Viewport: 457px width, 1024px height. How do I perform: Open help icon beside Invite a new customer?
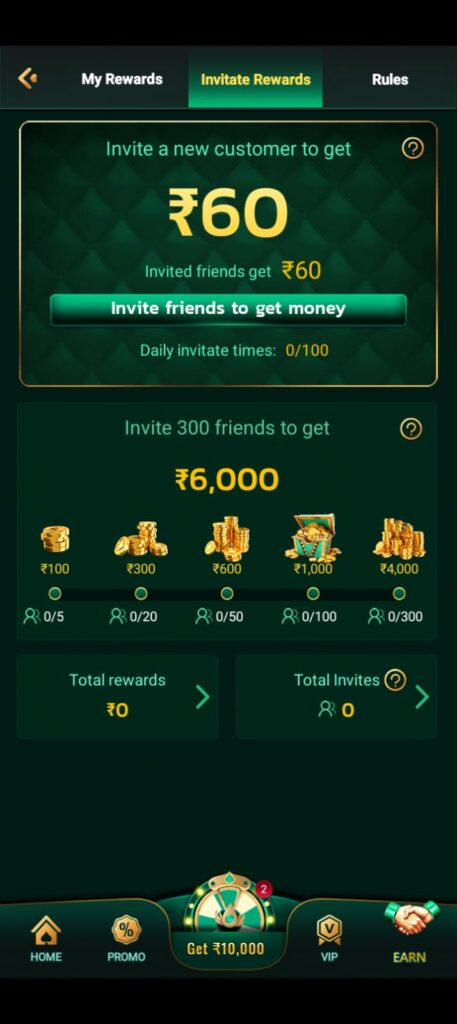click(x=412, y=149)
